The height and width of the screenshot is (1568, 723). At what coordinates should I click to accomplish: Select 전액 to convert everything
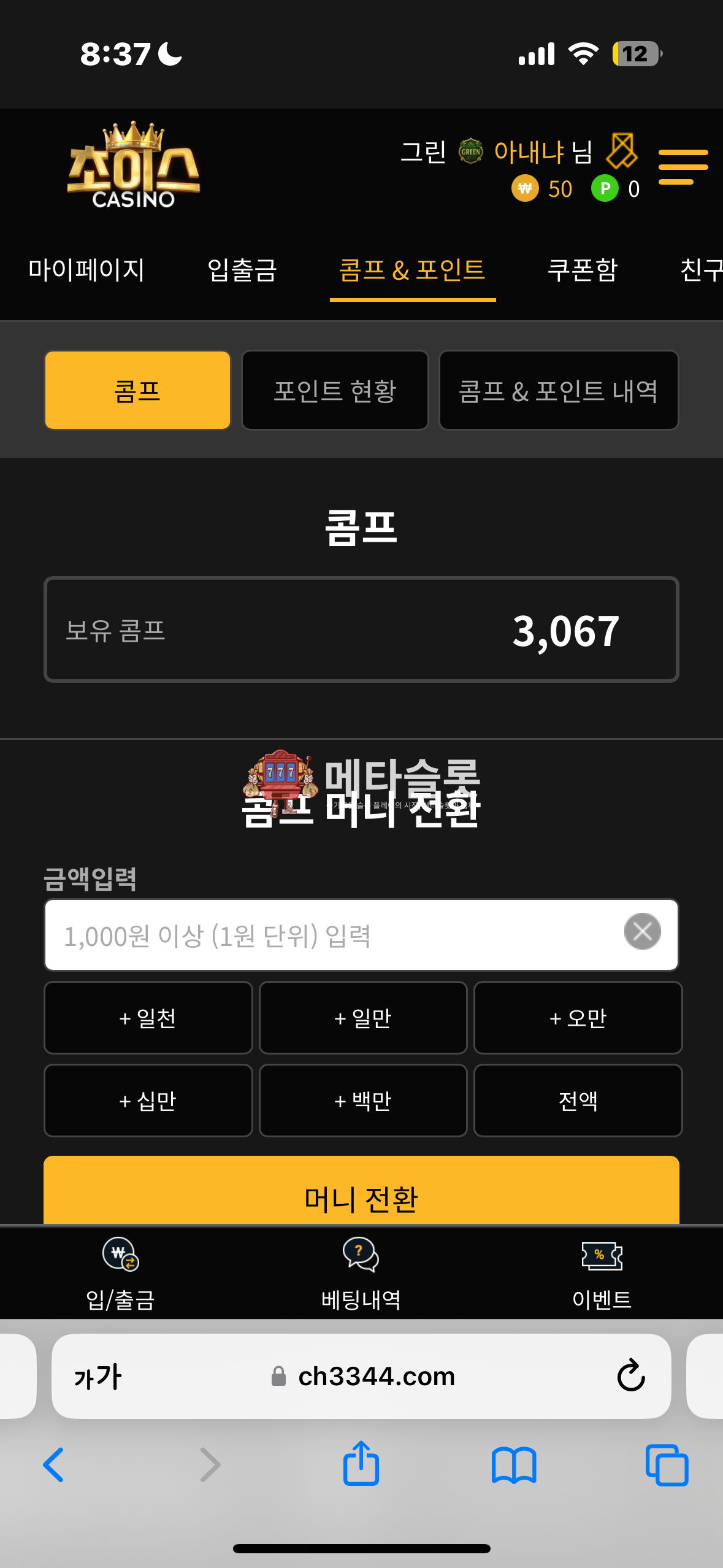[x=578, y=1101]
